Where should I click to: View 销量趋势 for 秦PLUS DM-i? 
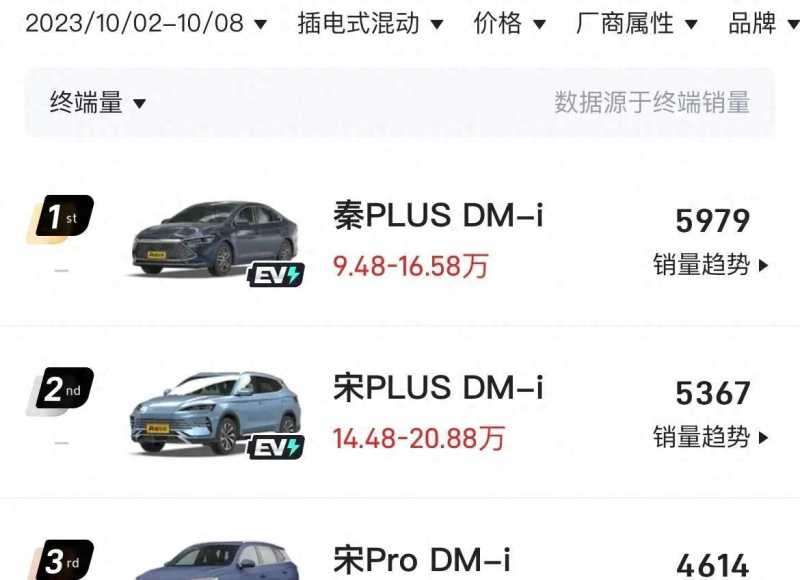click(x=711, y=265)
